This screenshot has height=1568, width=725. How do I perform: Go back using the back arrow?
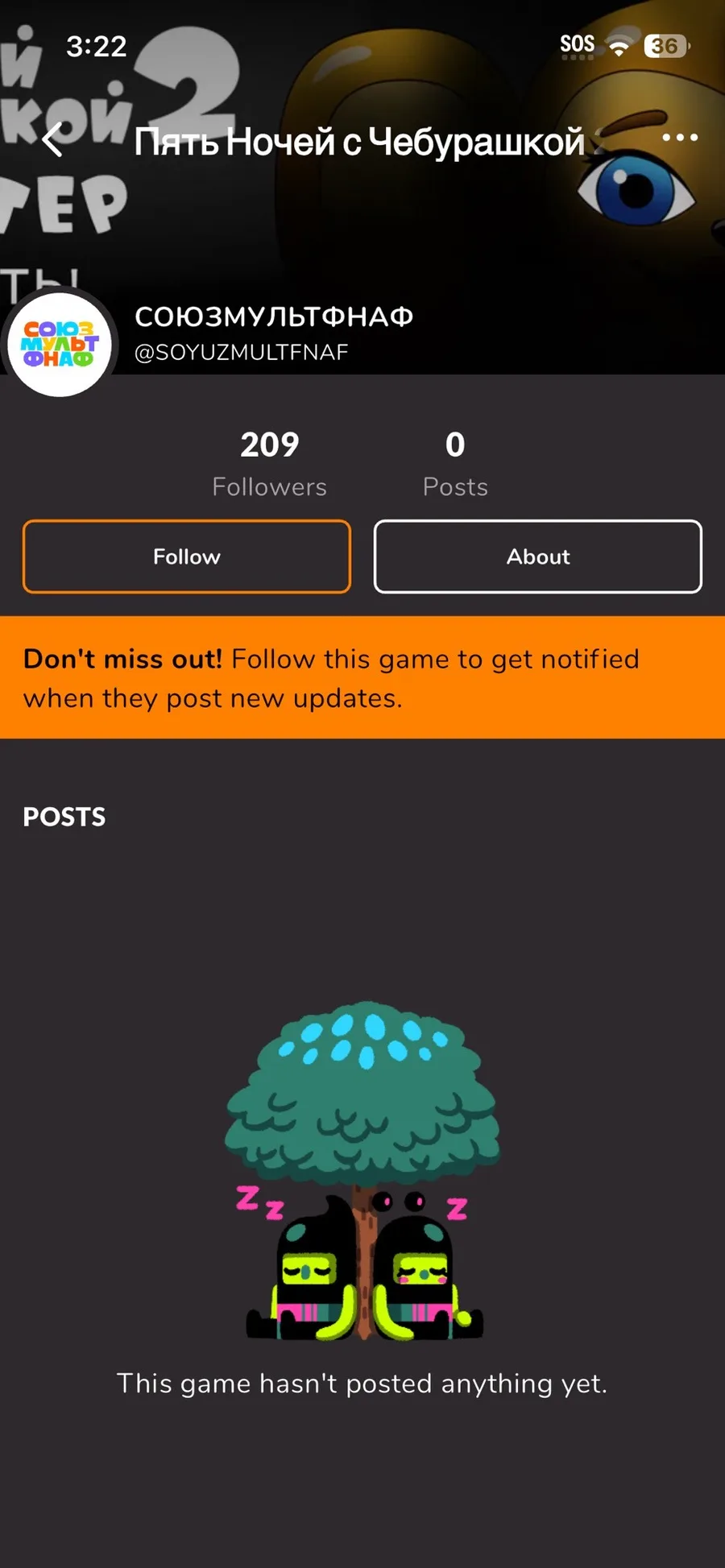(53, 140)
